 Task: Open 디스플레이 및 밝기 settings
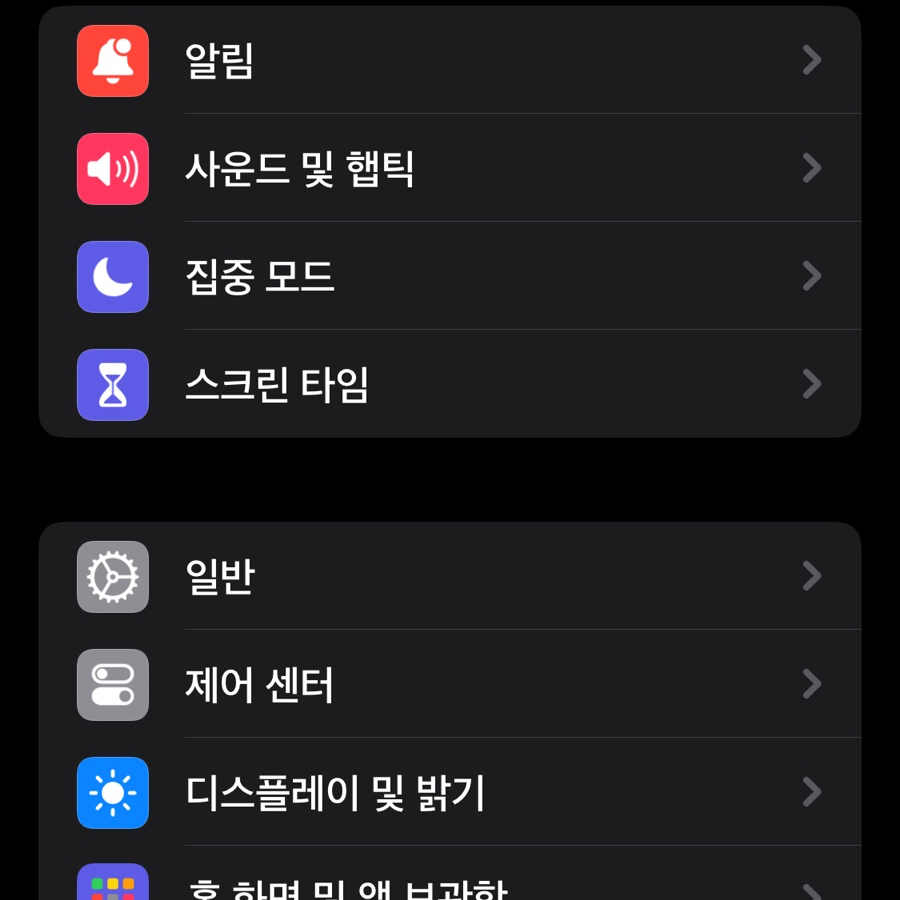(450, 792)
